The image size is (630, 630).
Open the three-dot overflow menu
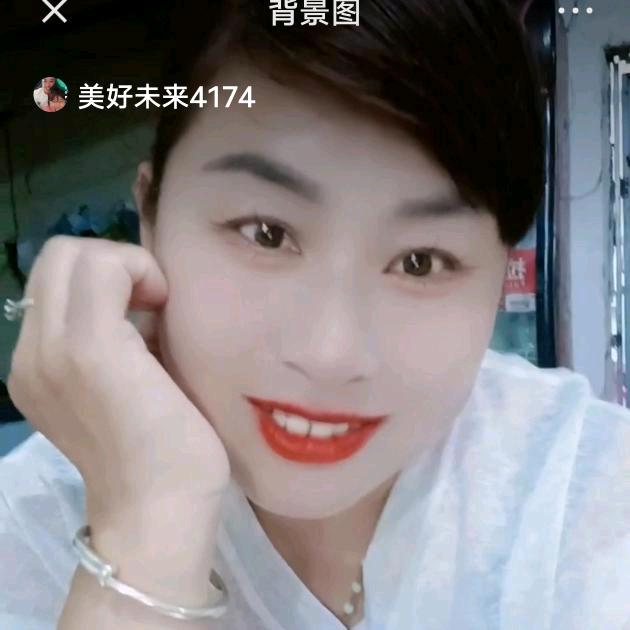point(575,10)
